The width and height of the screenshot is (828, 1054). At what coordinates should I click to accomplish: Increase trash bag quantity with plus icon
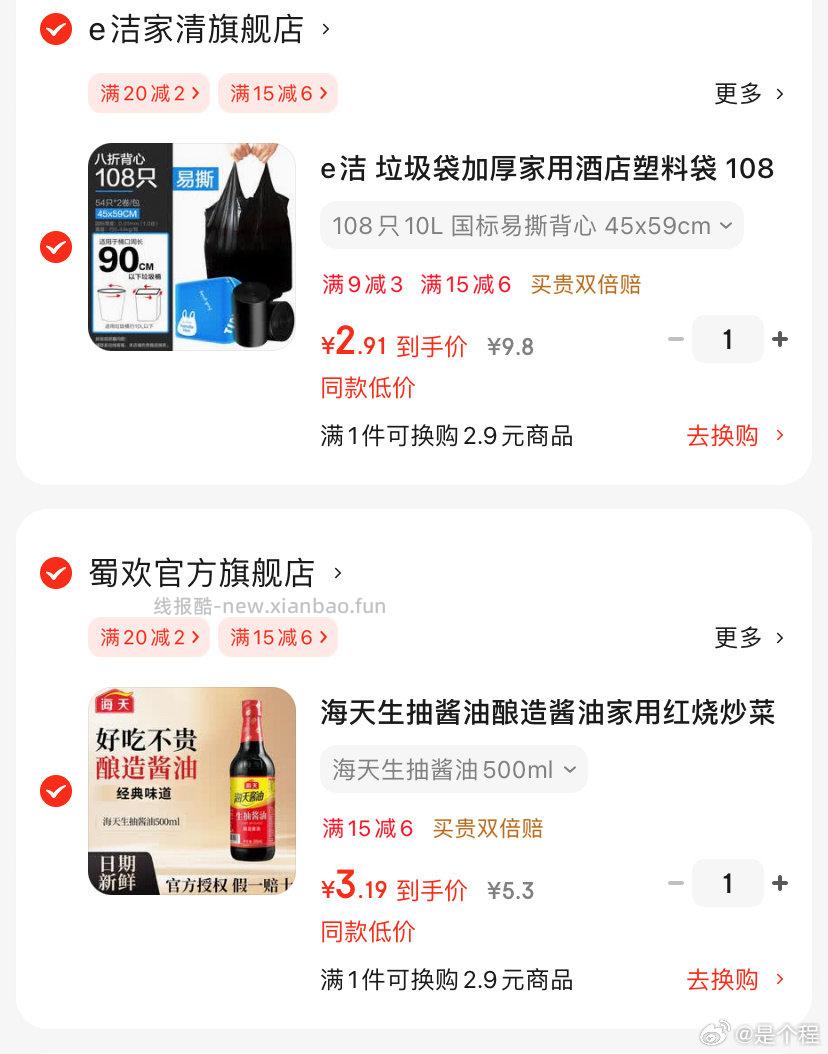(x=780, y=339)
